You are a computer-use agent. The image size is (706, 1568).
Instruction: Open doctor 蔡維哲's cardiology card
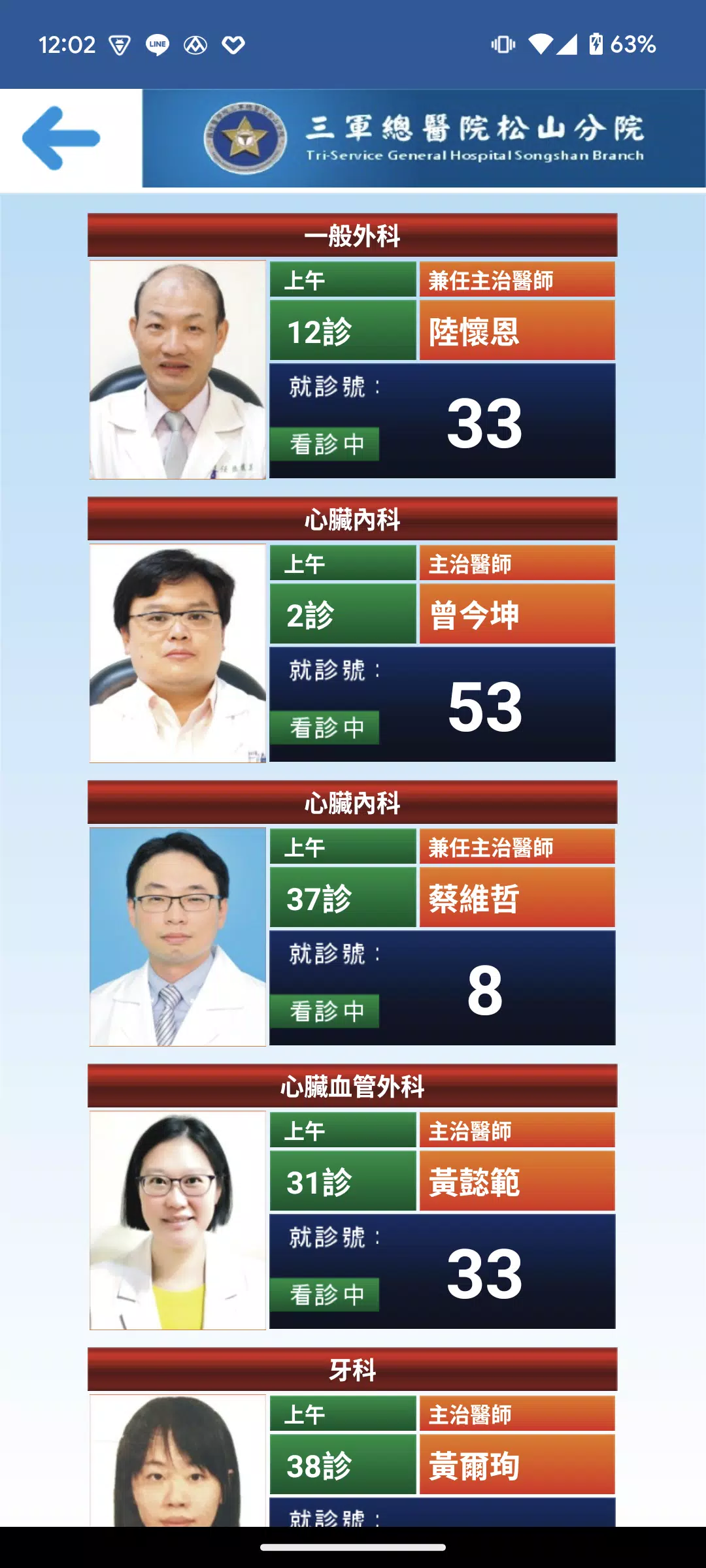tap(353, 936)
